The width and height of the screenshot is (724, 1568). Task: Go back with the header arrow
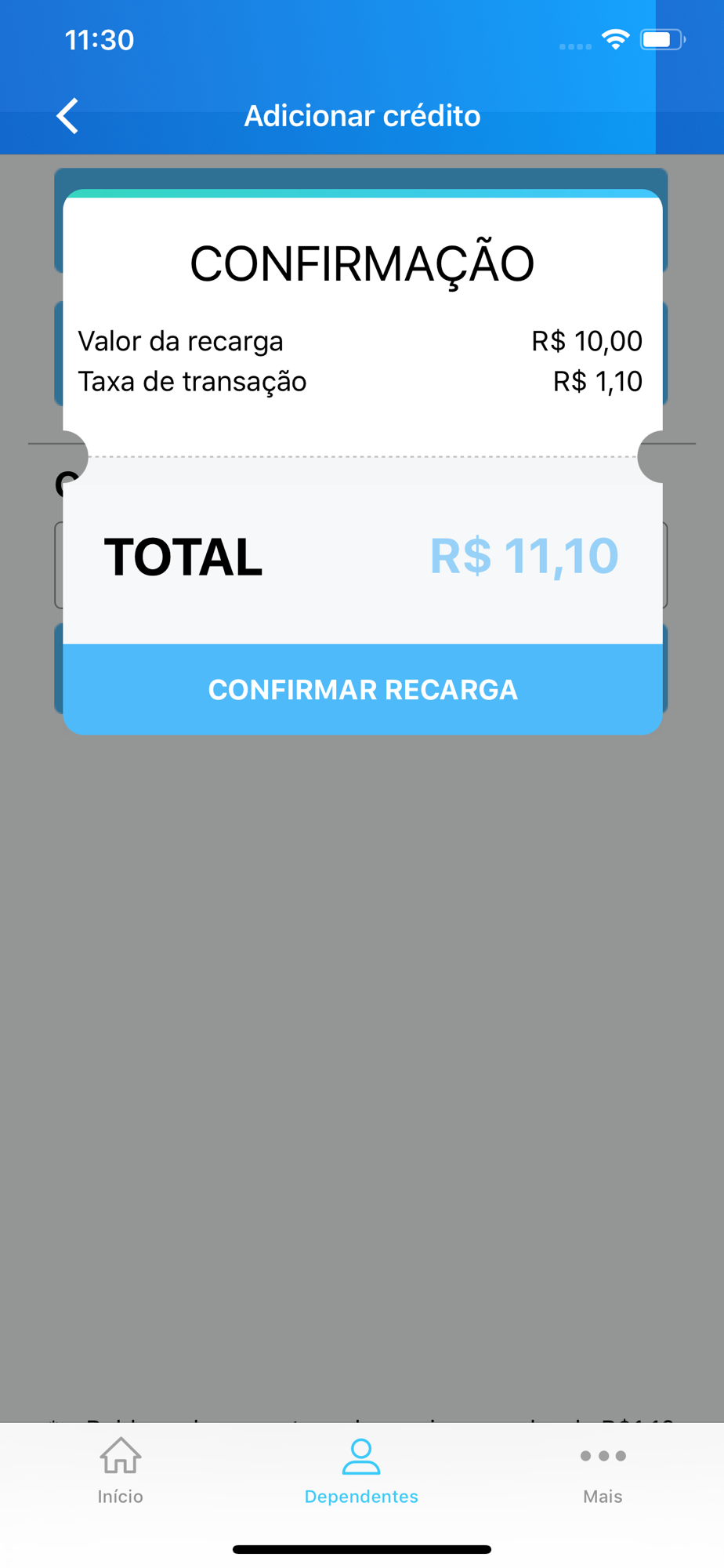pyautogui.click(x=68, y=116)
